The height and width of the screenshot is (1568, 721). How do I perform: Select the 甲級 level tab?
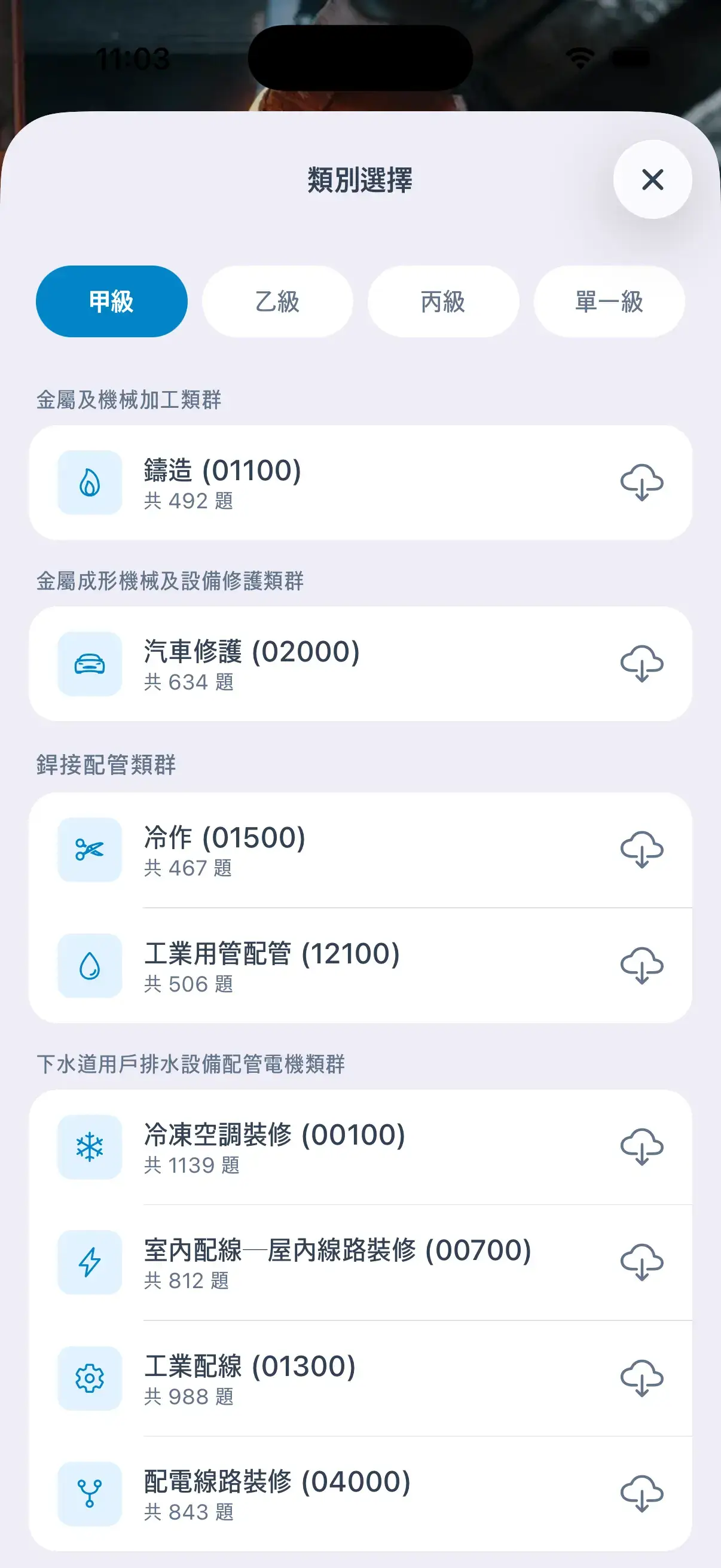[x=111, y=301]
